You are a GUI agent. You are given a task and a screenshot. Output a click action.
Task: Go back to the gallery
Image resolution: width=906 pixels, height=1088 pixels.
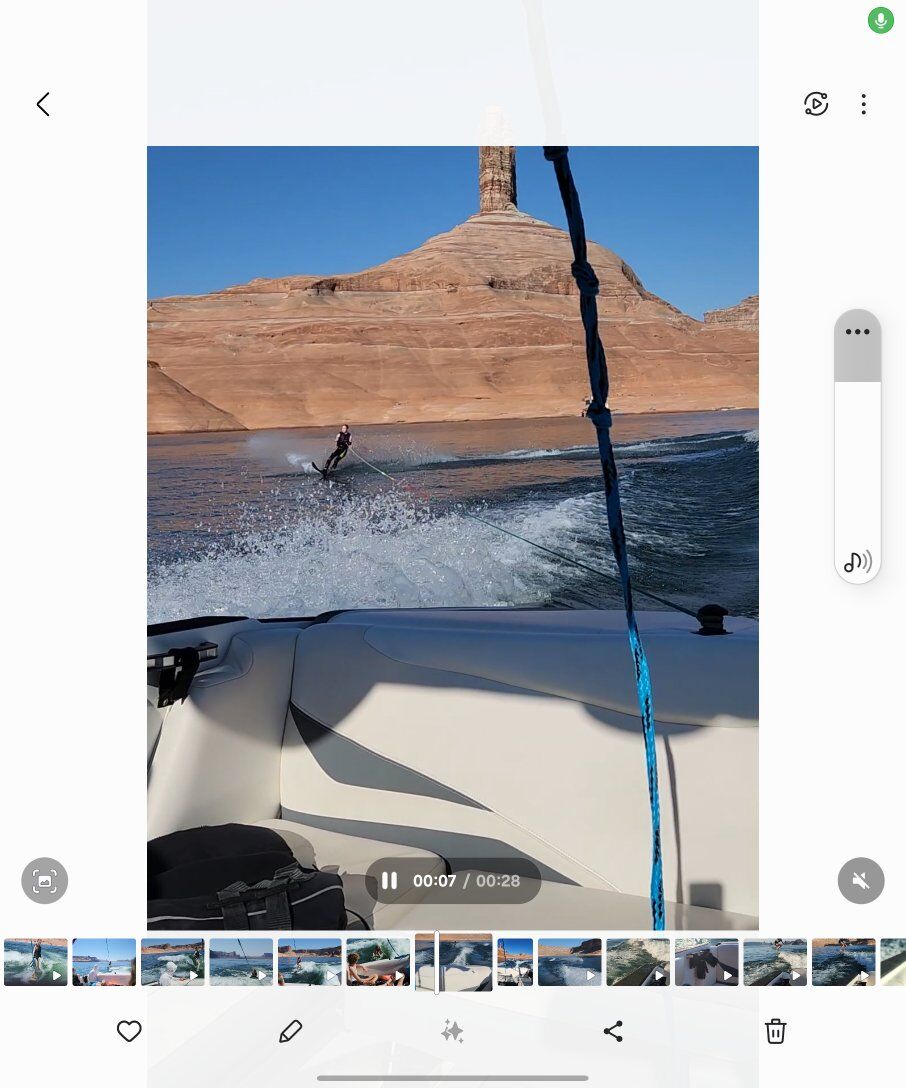pyautogui.click(x=43, y=104)
